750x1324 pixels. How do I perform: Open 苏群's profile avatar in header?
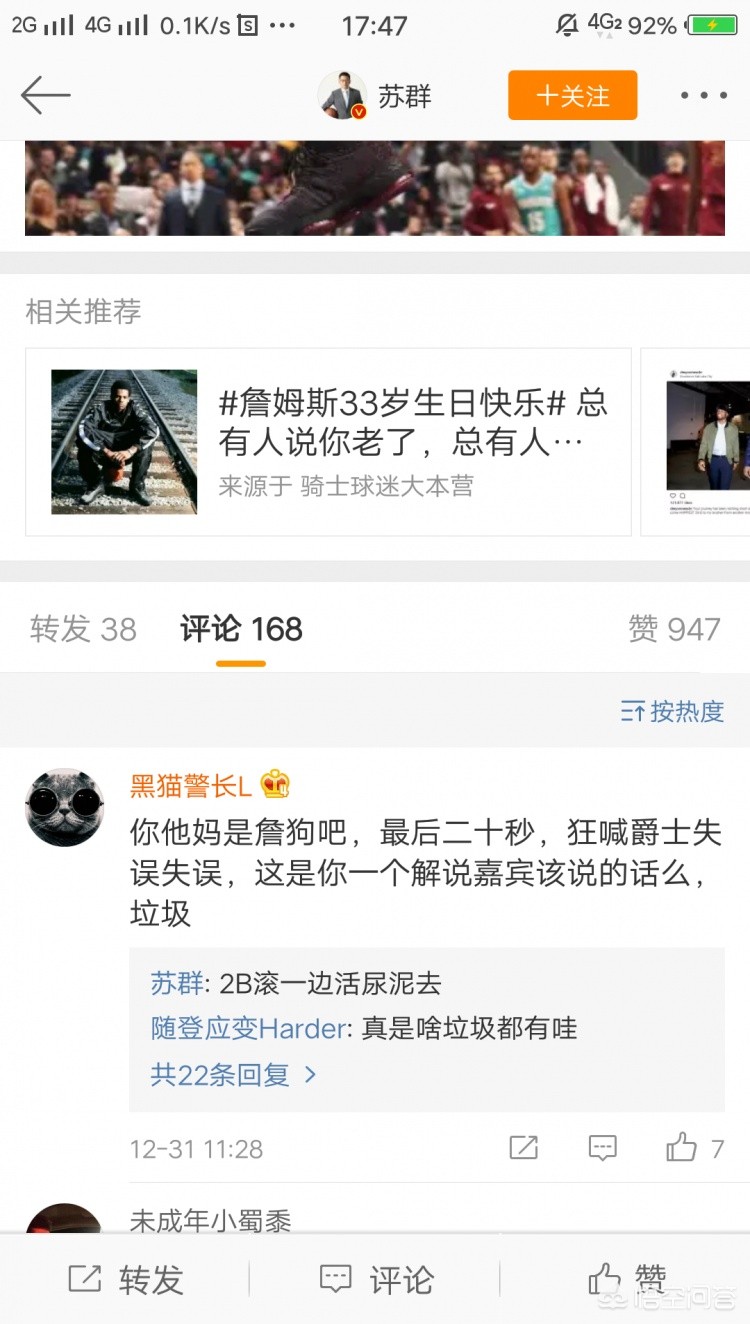(342, 96)
